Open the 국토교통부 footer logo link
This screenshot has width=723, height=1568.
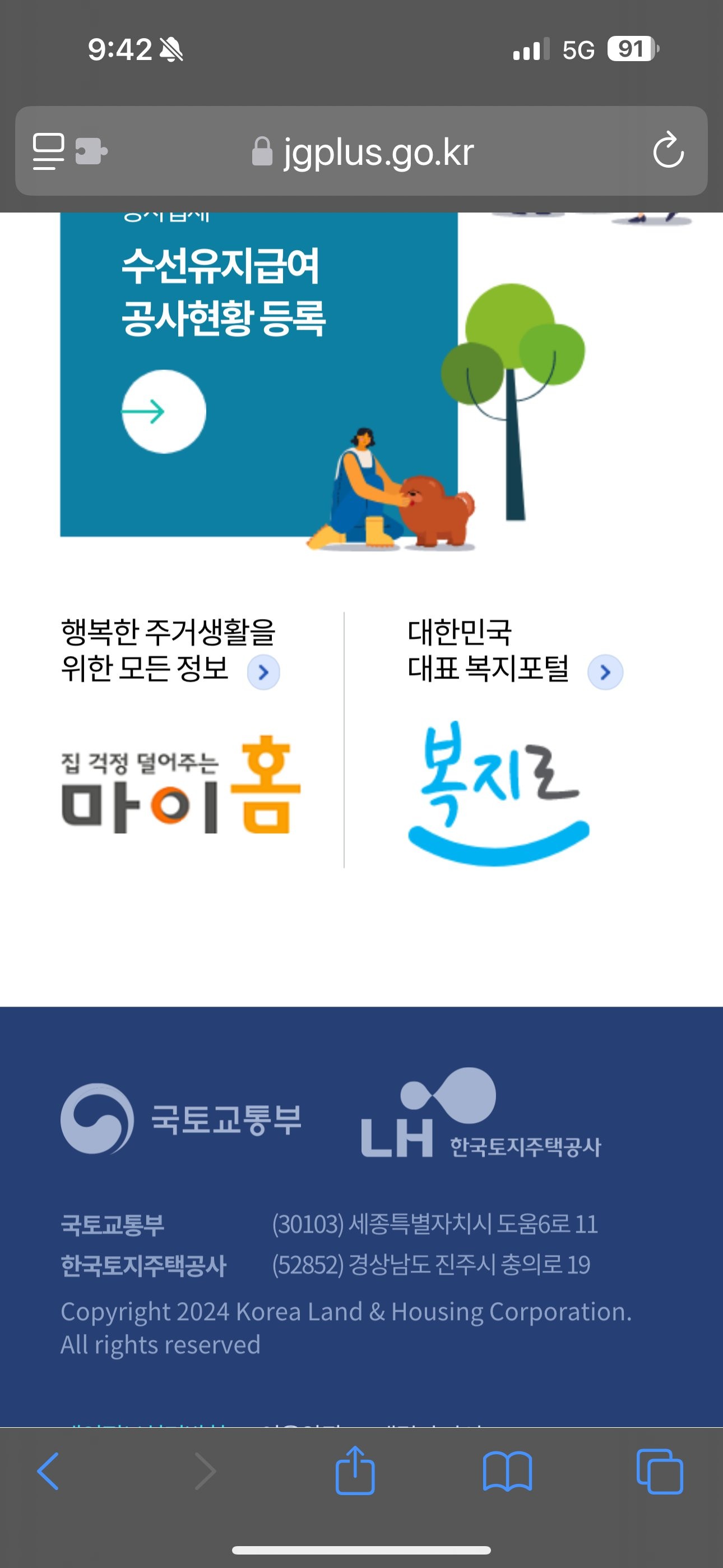(182, 1119)
